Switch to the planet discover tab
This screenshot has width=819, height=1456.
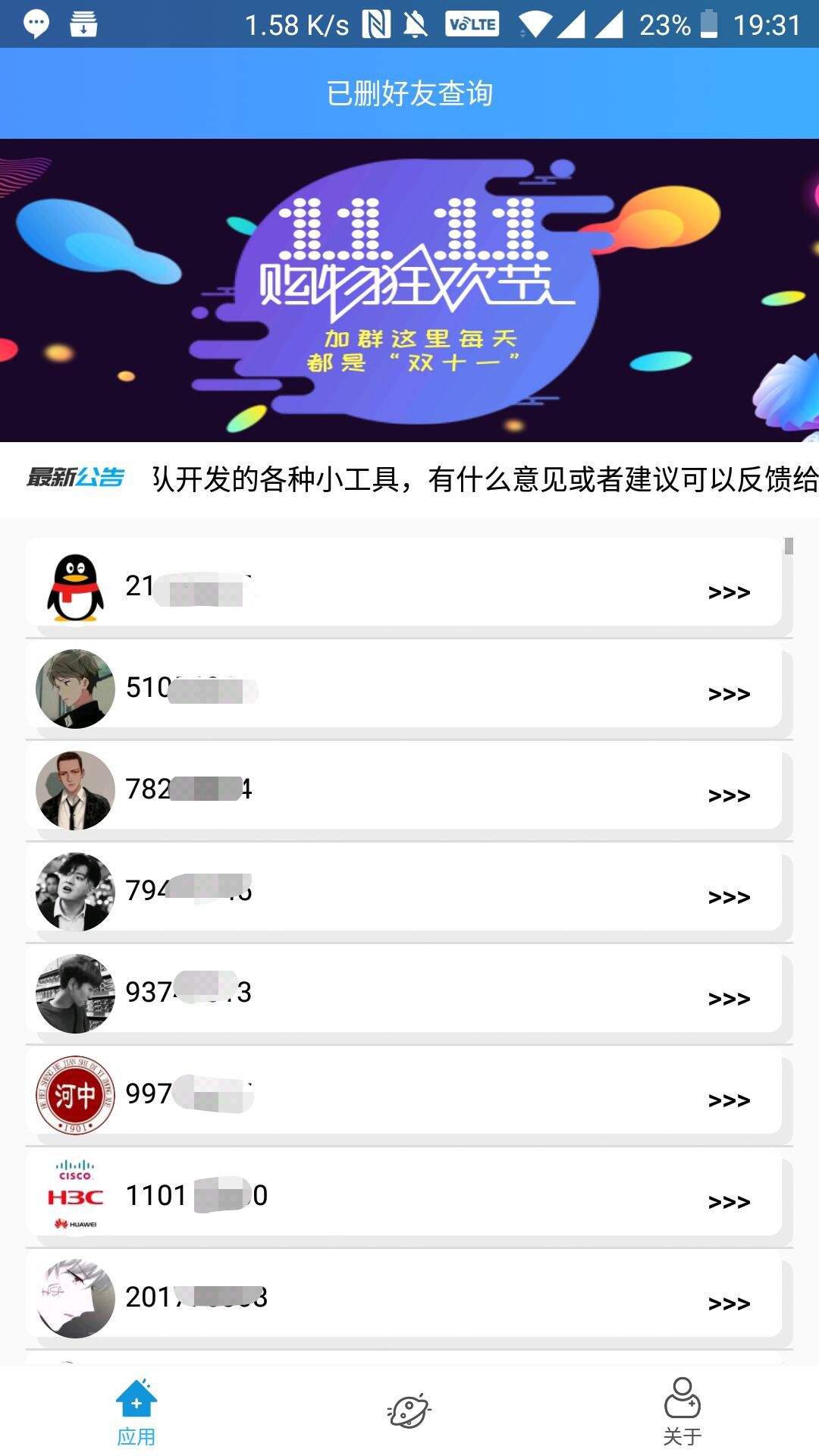(x=409, y=1412)
